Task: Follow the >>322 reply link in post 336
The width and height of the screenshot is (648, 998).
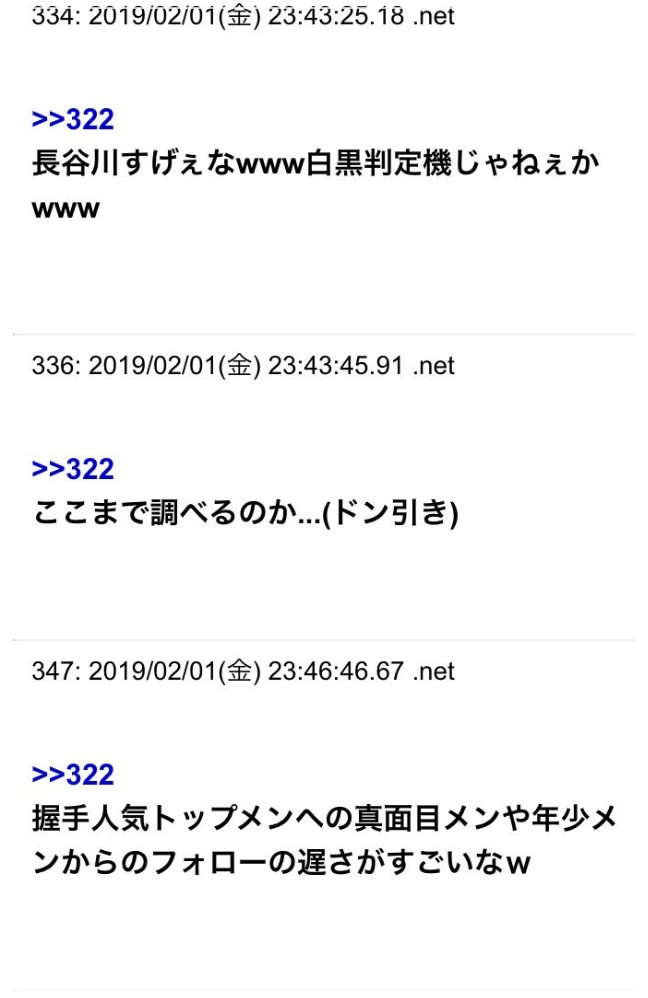Action: pos(73,469)
